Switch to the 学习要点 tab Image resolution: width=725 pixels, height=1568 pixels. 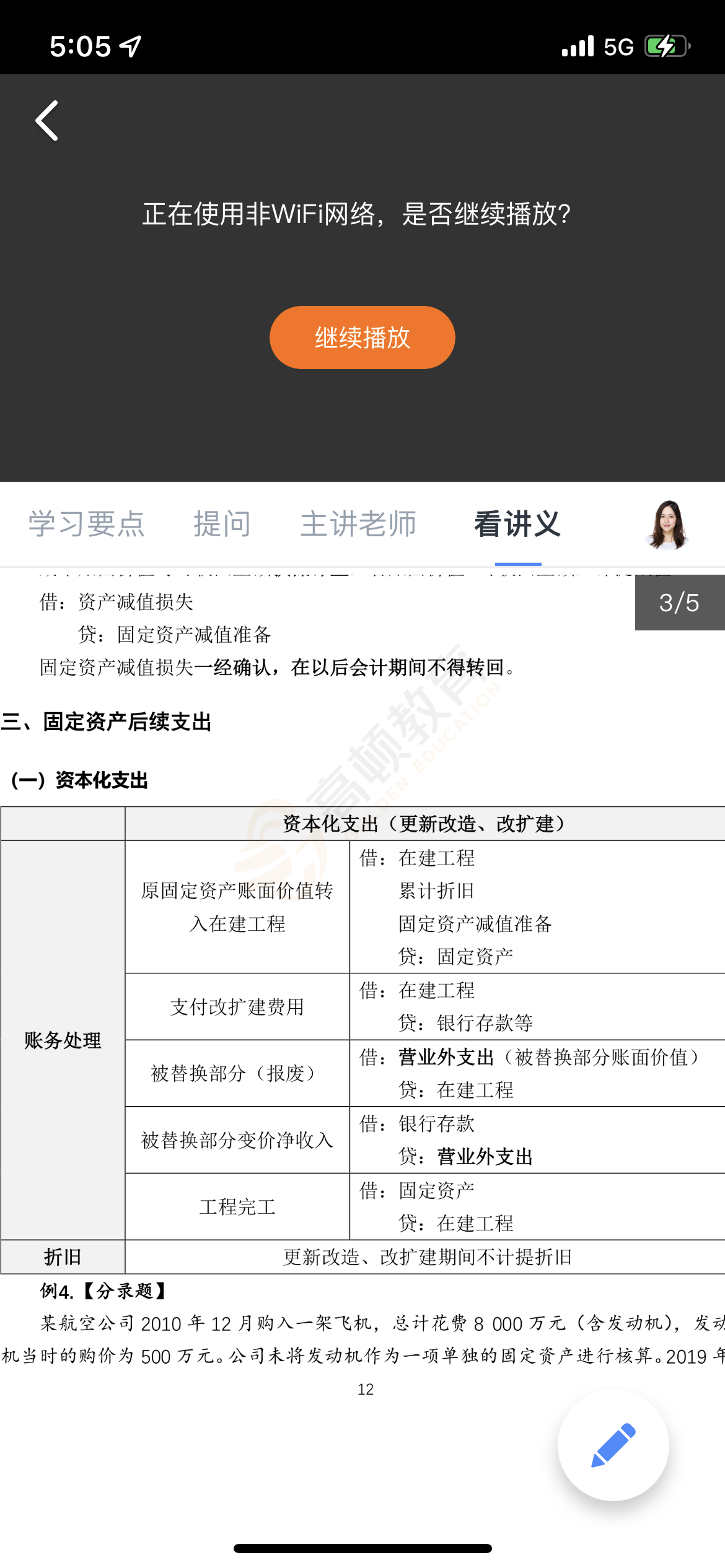point(86,524)
